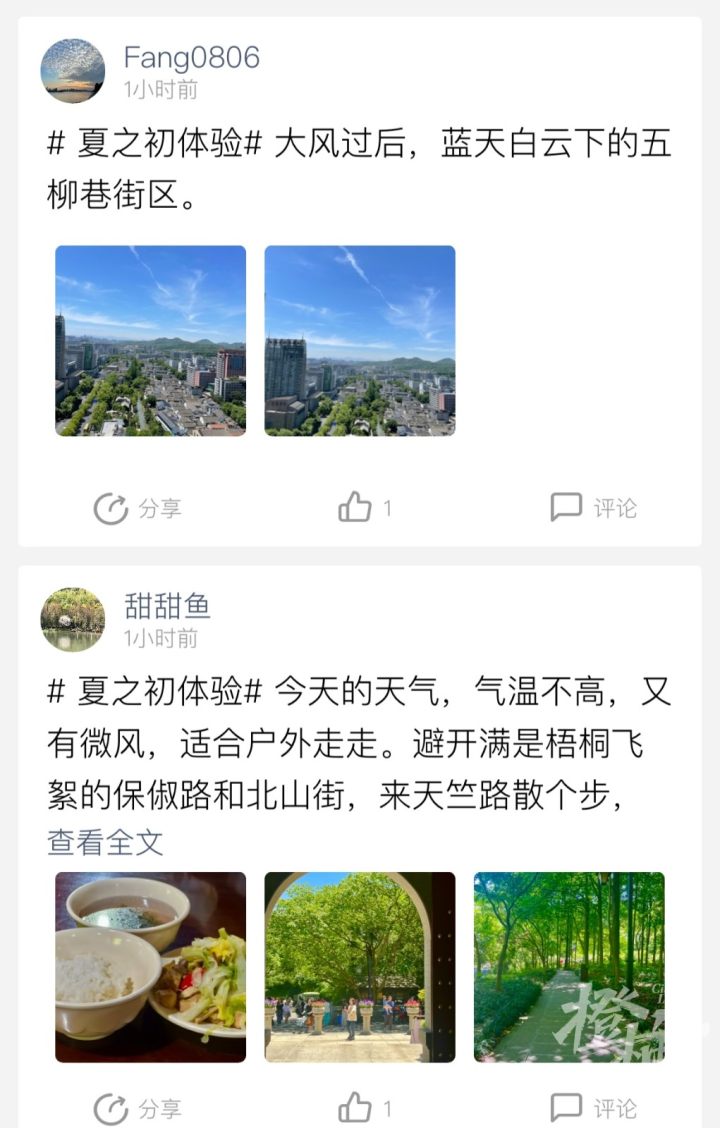720x1128 pixels.
Task: Open the forest path photo in 甜甜鱼's post
Action: click(x=568, y=967)
